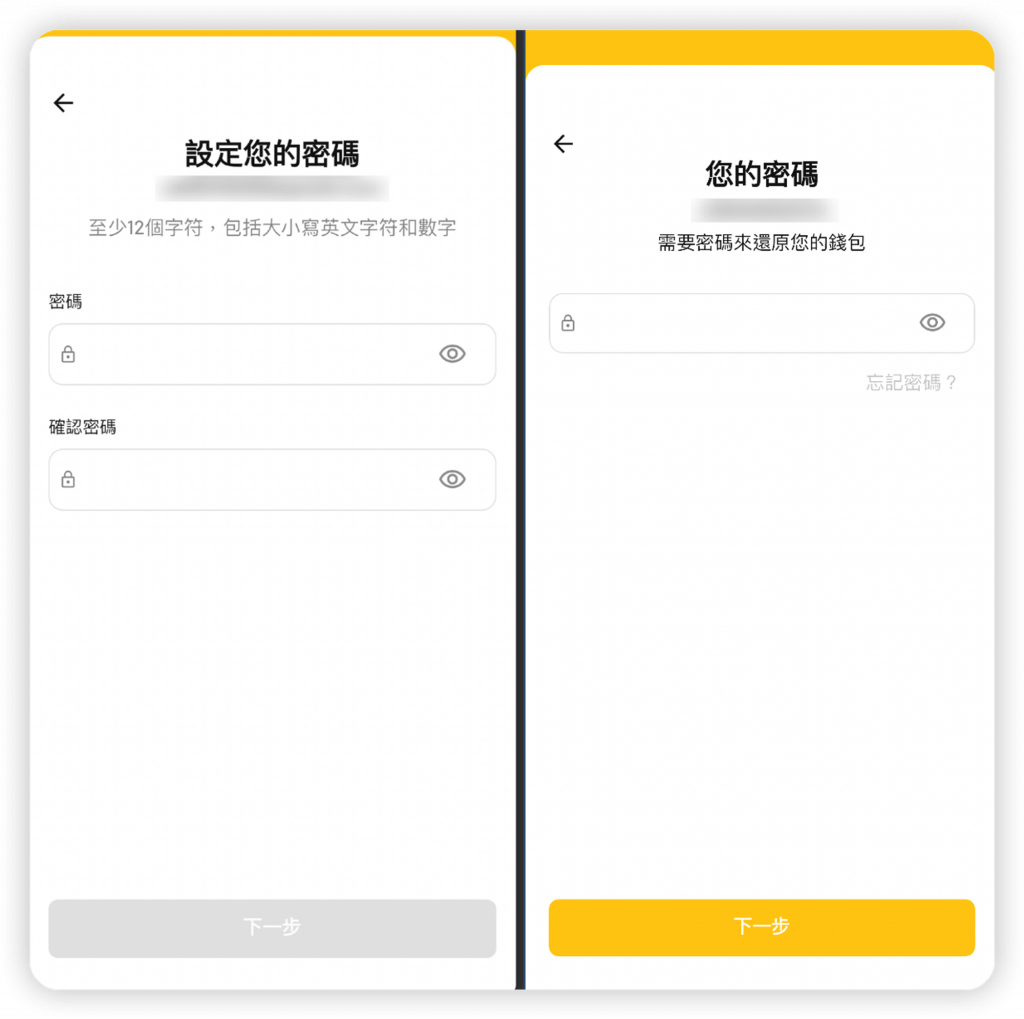Screen dimensions: 1024x1019
Task: Tap the password field under 需要密碼來還原您的錢包
Action: [x=740, y=323]
